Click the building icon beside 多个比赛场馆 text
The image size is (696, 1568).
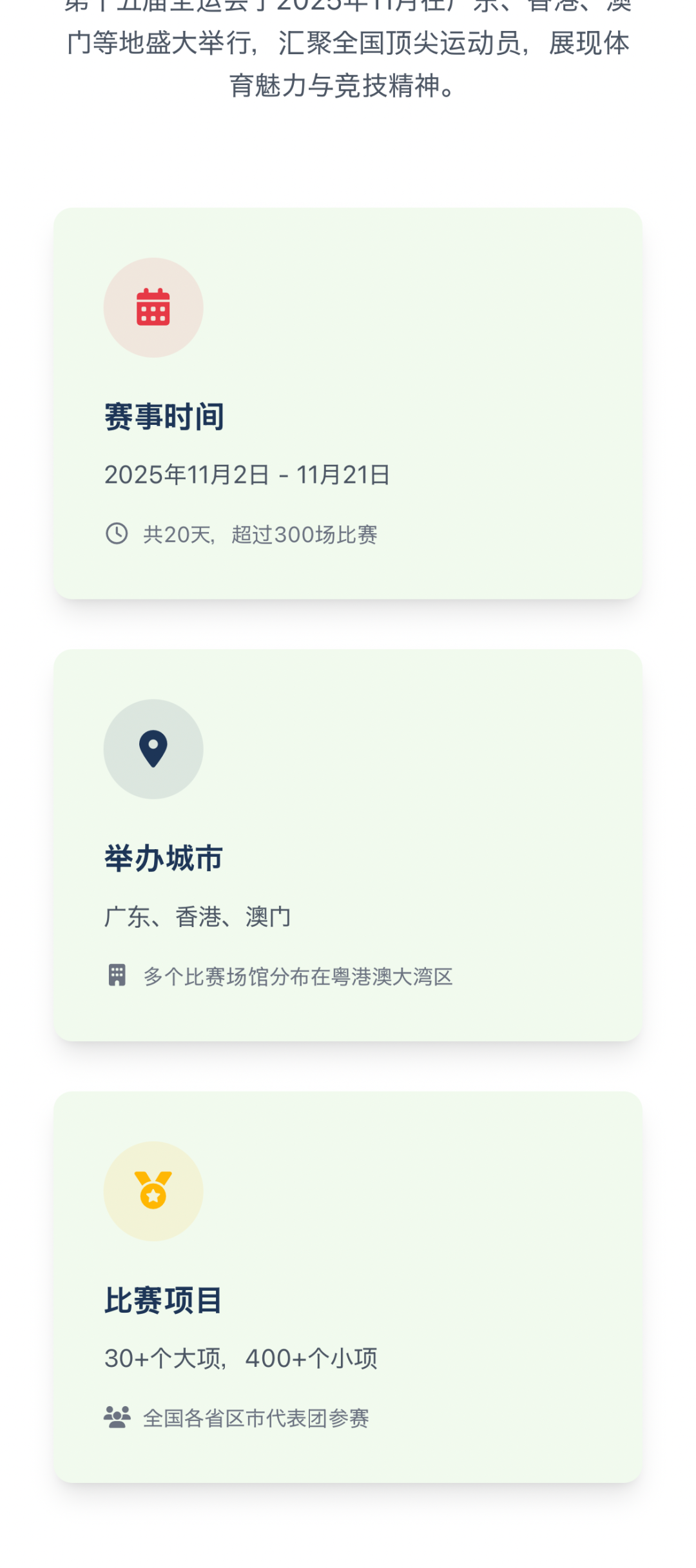tap(117, 977)
